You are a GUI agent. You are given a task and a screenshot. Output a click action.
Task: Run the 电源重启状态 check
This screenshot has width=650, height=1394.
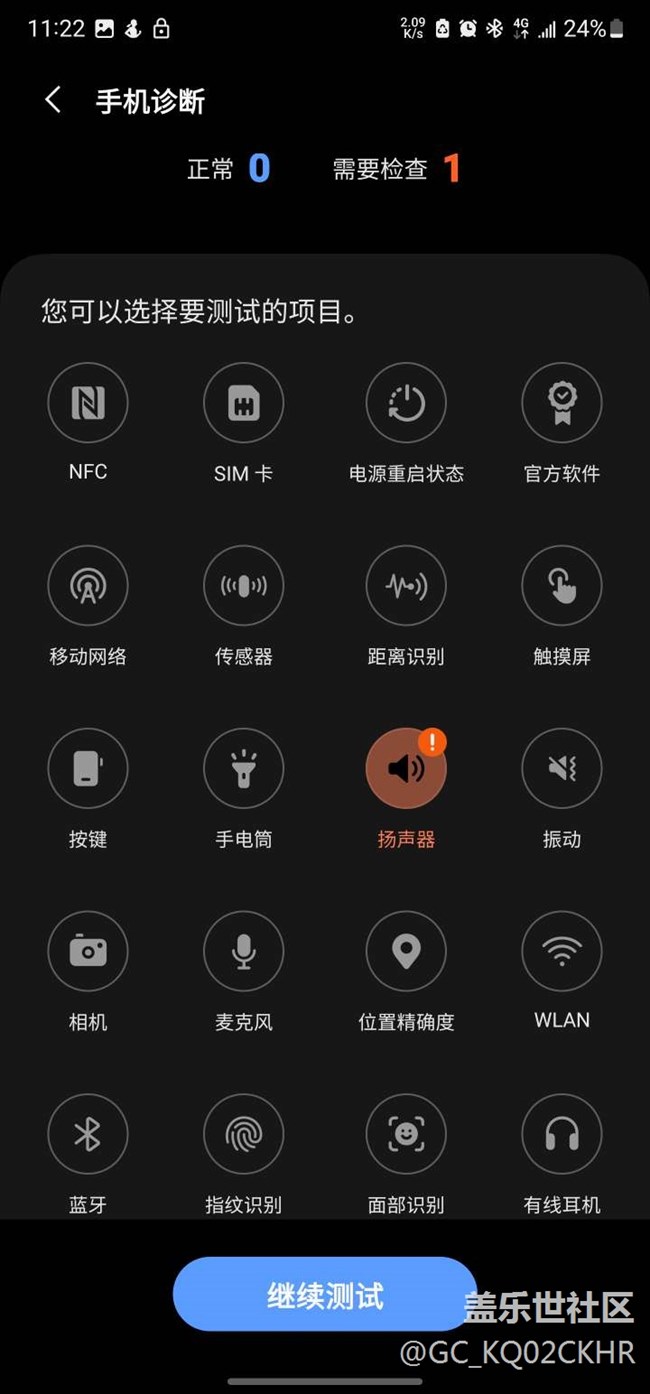(x=406, y=403)
